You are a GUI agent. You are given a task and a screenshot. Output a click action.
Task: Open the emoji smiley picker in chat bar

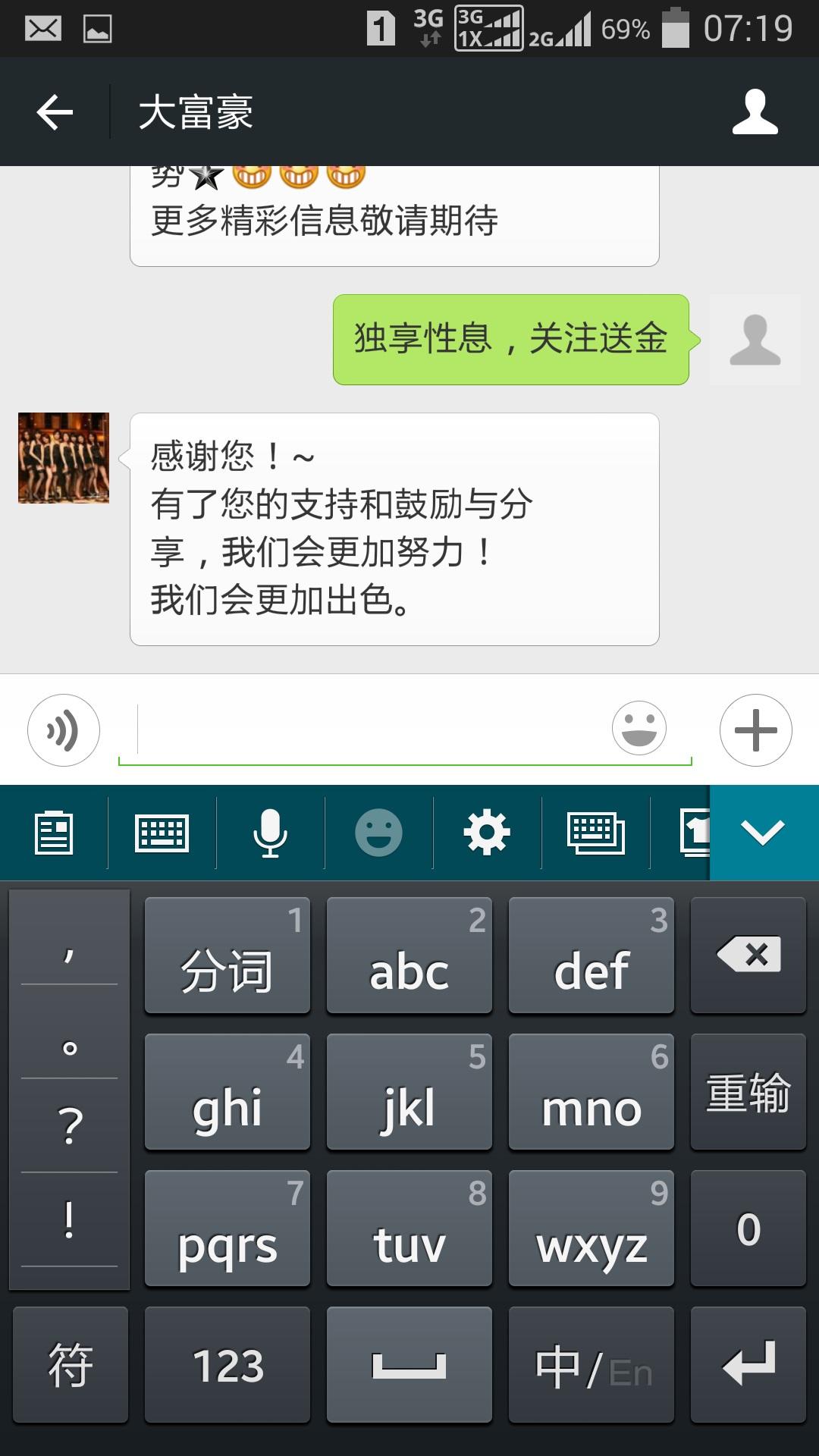tap(639, 729)
